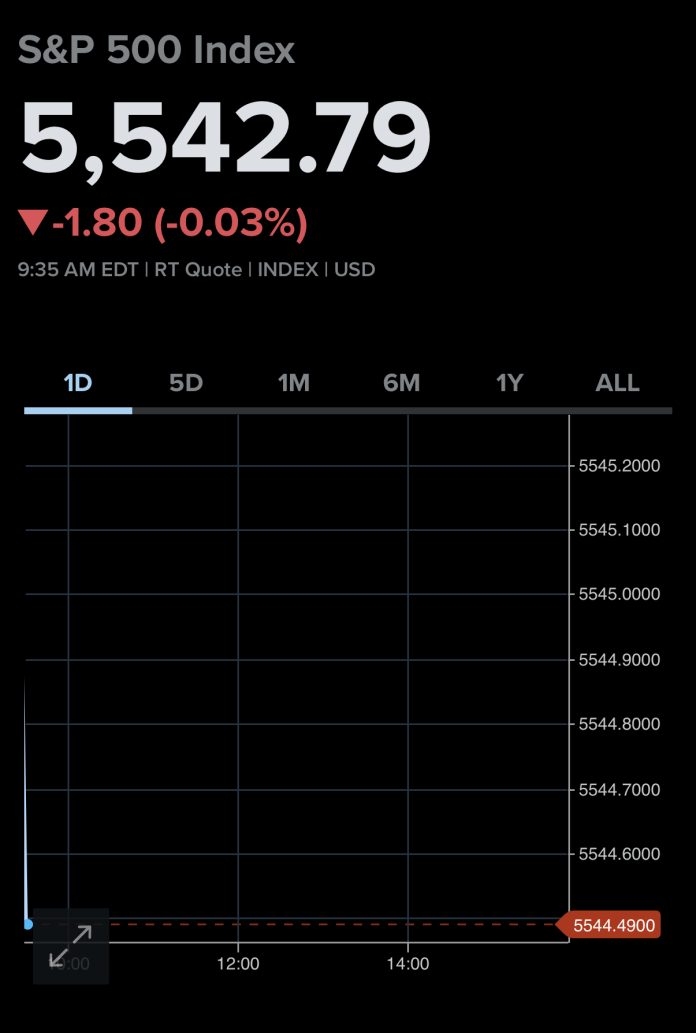Switch to the 5D chart range
This screenshot has height=1033, width=696.
tap(186, 383)
